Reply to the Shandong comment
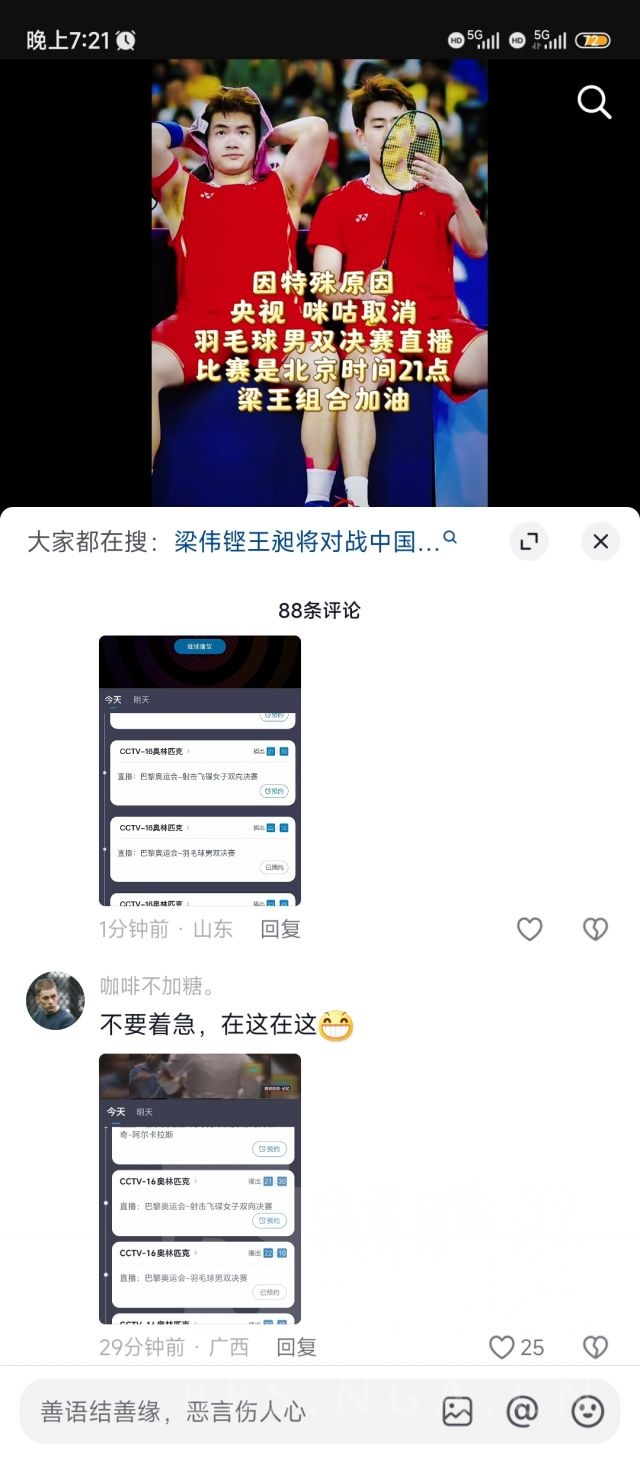Screen dimensions: 640x1457 [281, 929]
